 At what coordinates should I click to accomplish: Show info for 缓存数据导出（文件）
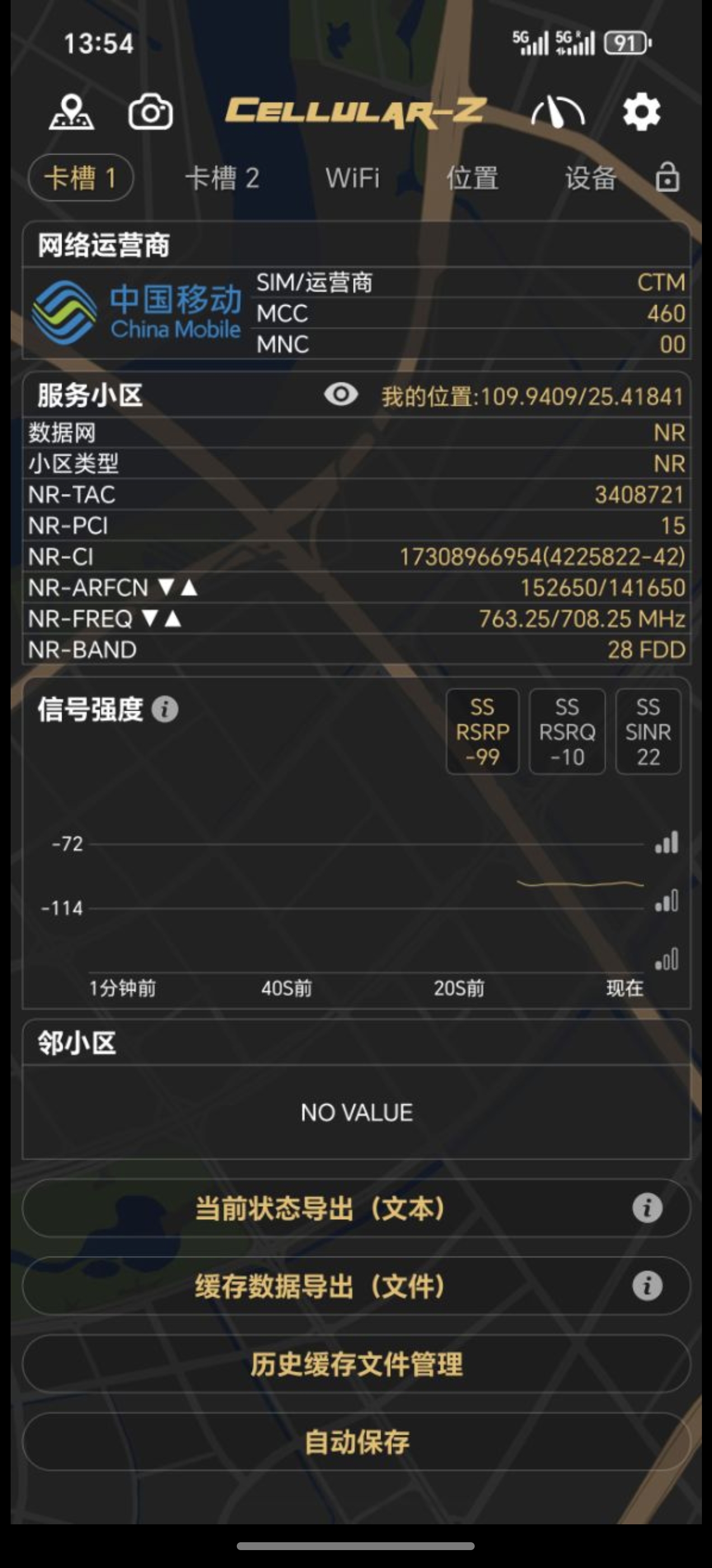(x=647, y=1286)
